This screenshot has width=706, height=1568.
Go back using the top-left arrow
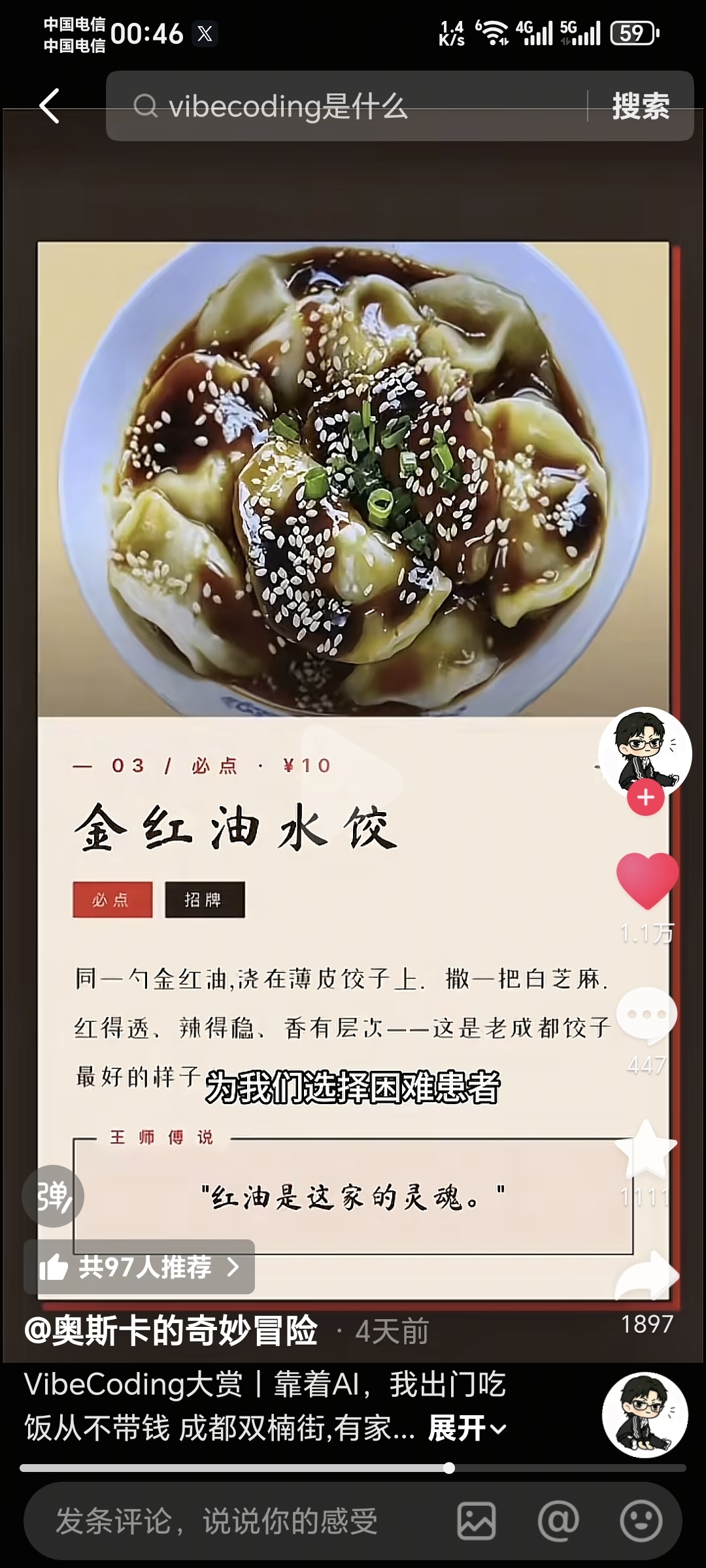pos(50,106)
